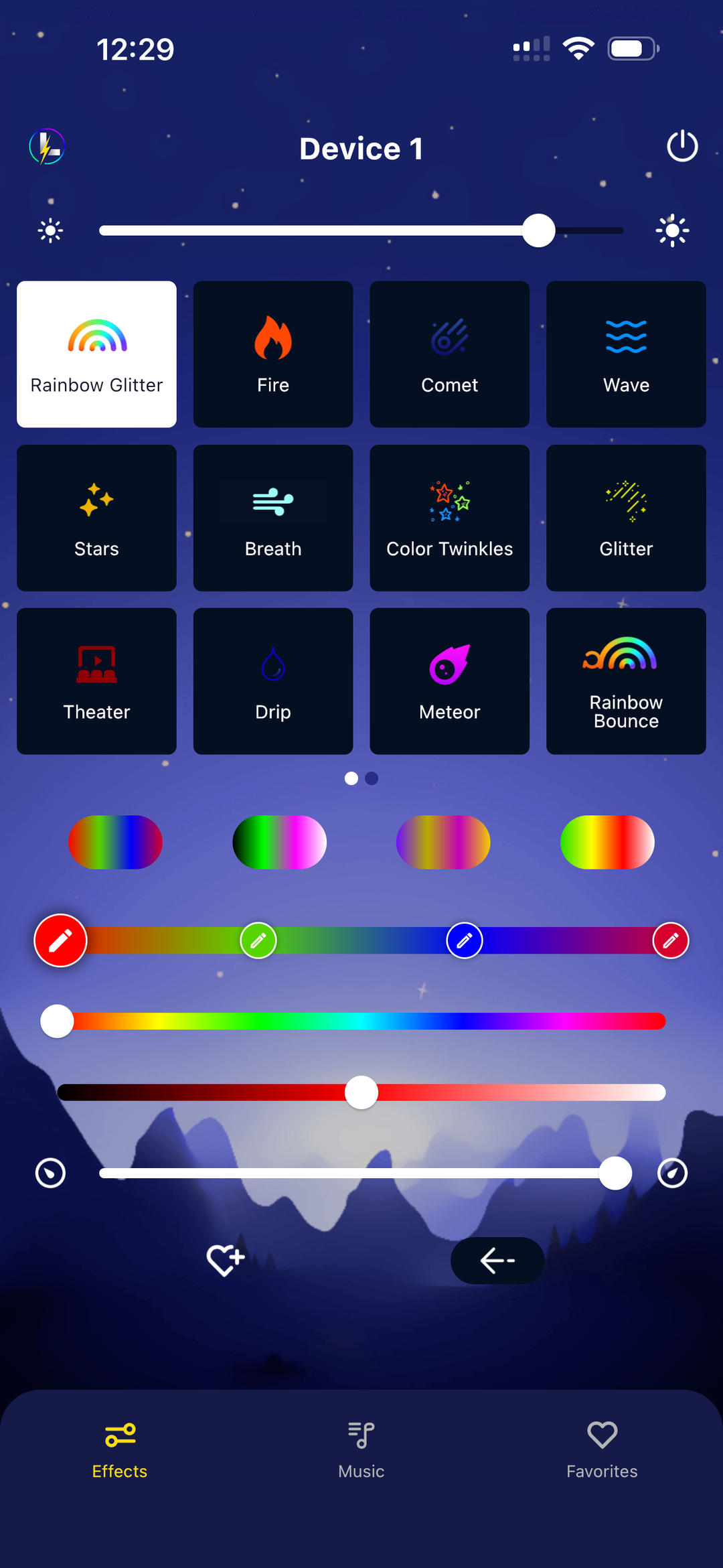Turn off Device 1 with power icon
The image size is (723, 1568).
pos(682,146)
